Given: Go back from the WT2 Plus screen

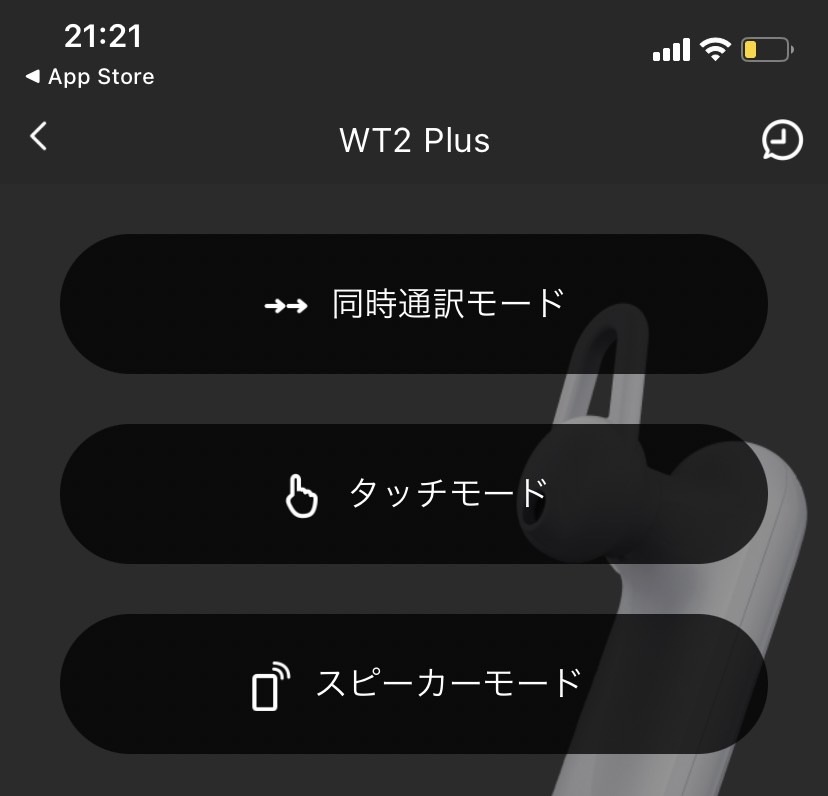Looking at the screenshot, I should 39,137.
